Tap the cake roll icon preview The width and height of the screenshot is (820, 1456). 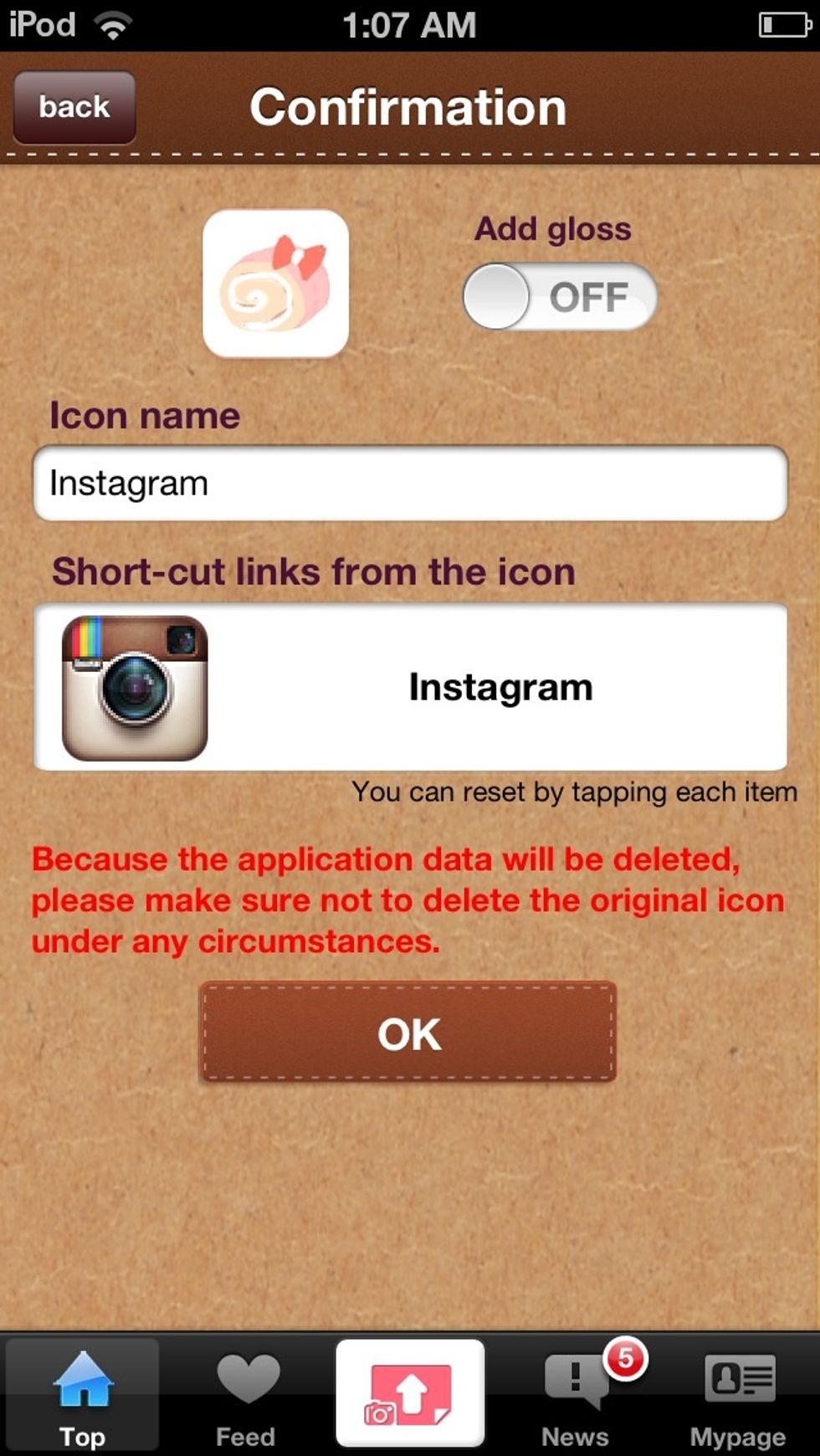[275, 284]
